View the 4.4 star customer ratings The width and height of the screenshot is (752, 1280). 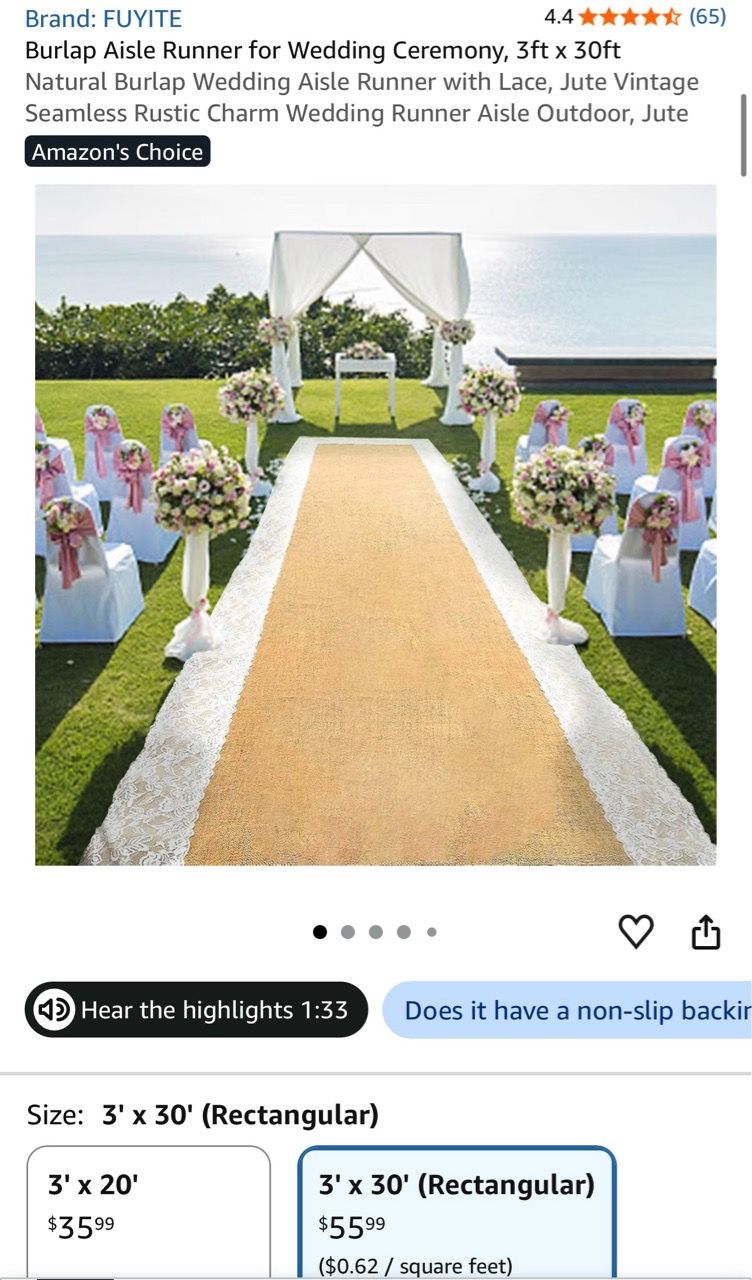click(x=635, y=16)
